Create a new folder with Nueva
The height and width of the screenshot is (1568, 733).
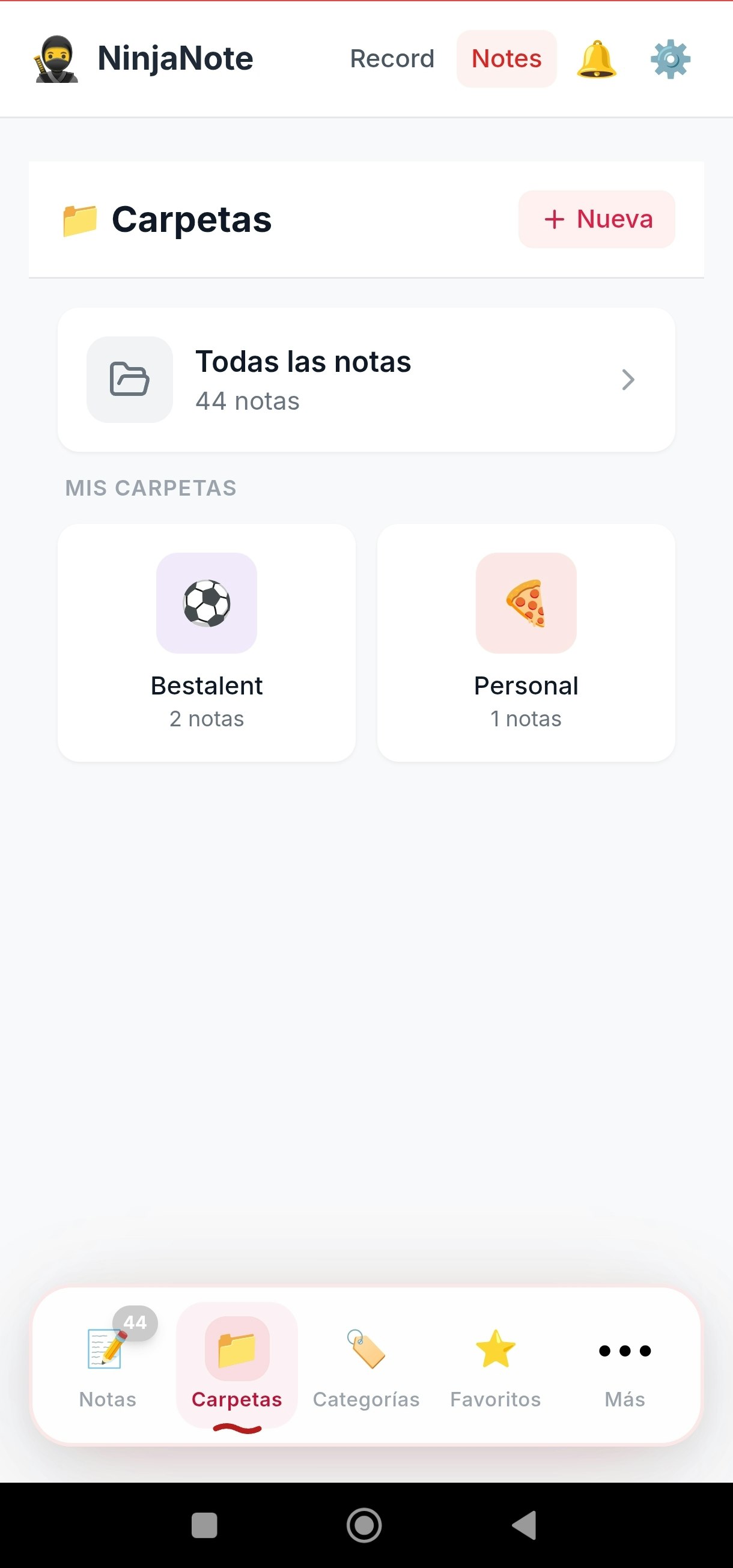point(596,219)
